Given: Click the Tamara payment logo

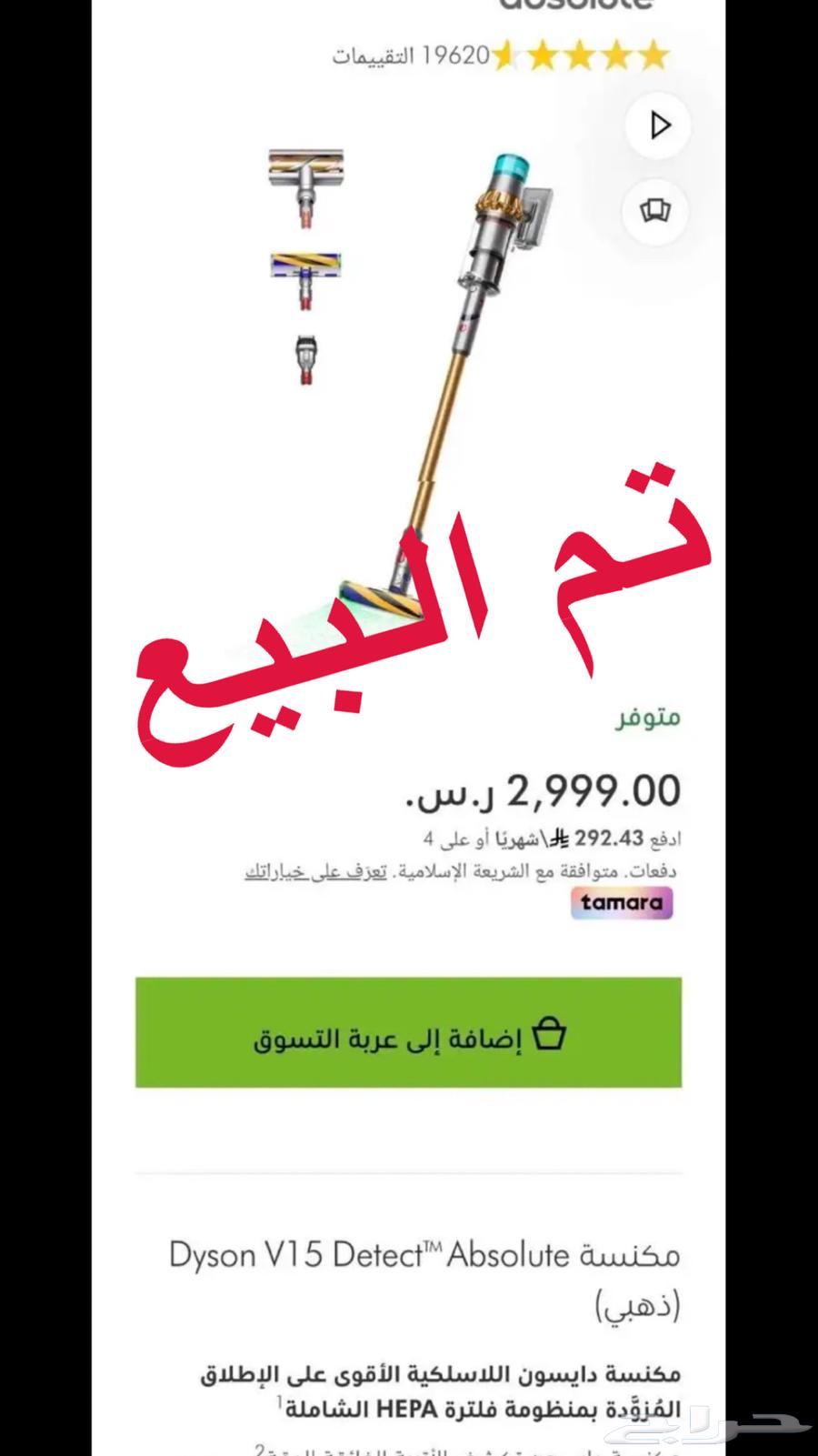Looking at the screenshot, I should coord(621,905).
